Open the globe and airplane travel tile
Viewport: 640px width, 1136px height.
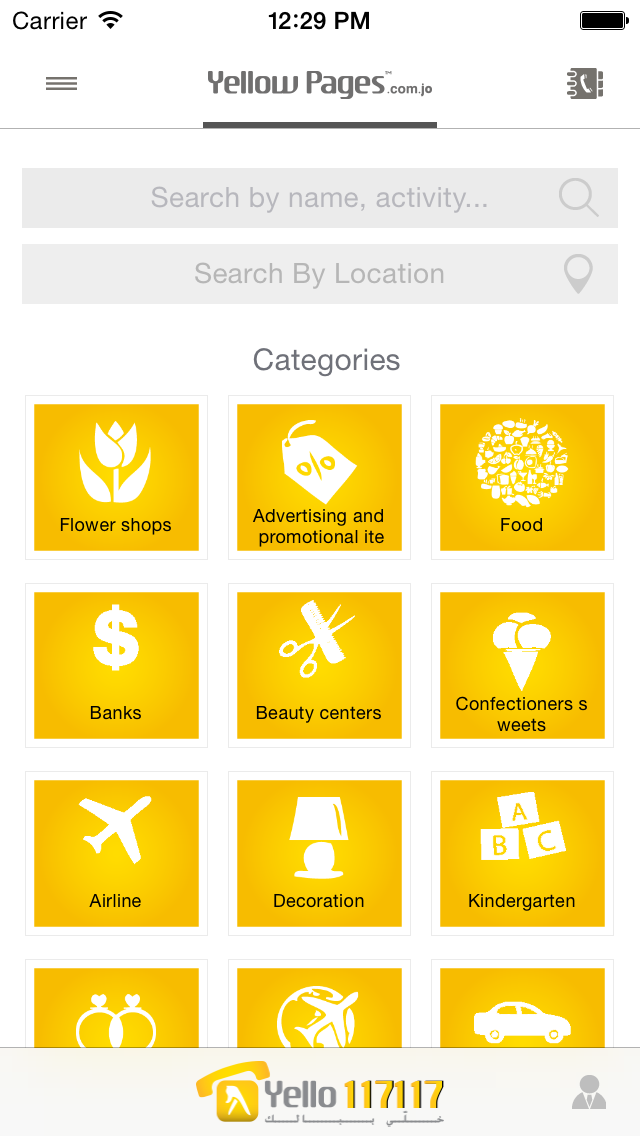point(320,1008)
